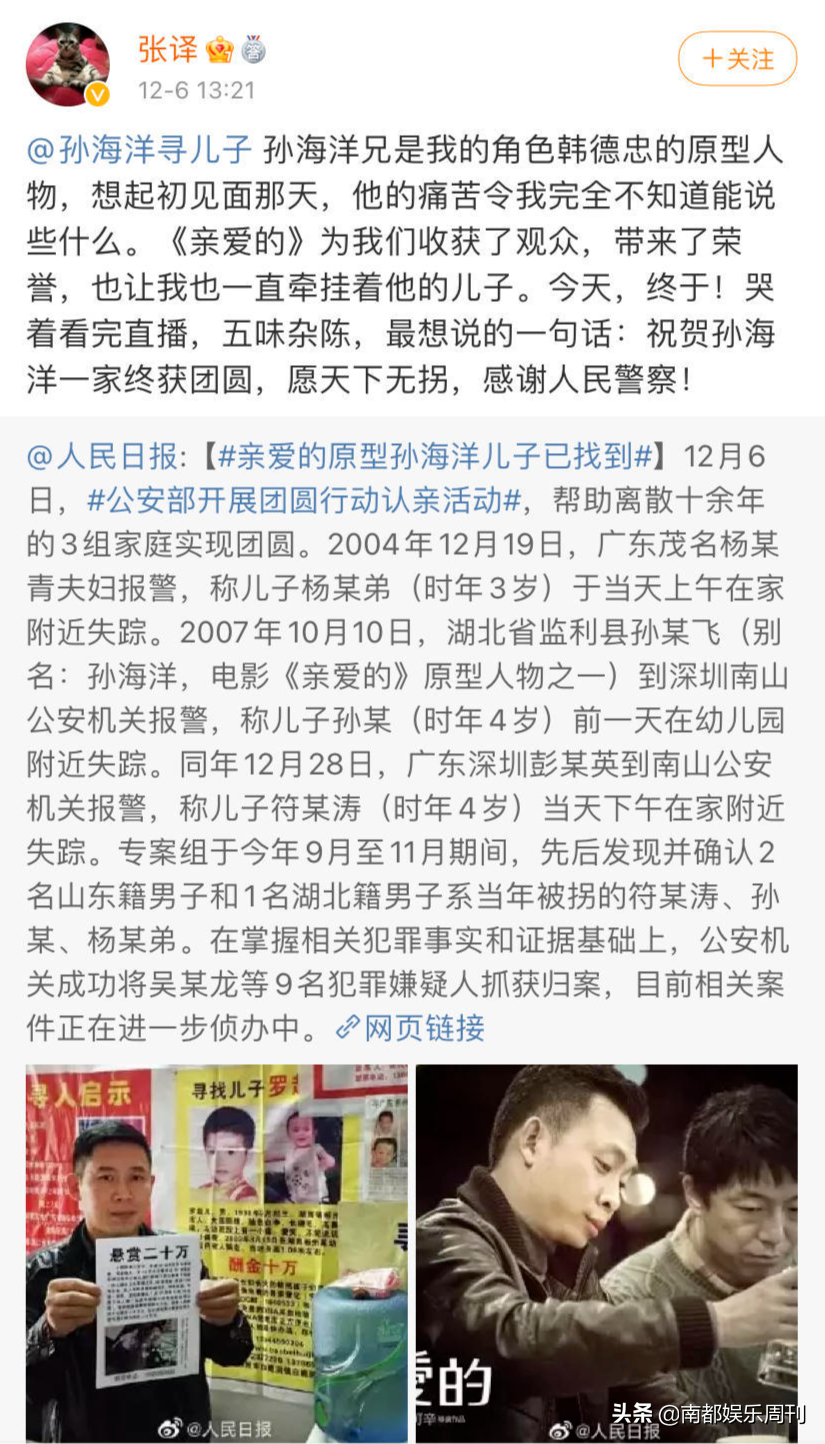Tap the +关注 follow button

tap(737, 59)
